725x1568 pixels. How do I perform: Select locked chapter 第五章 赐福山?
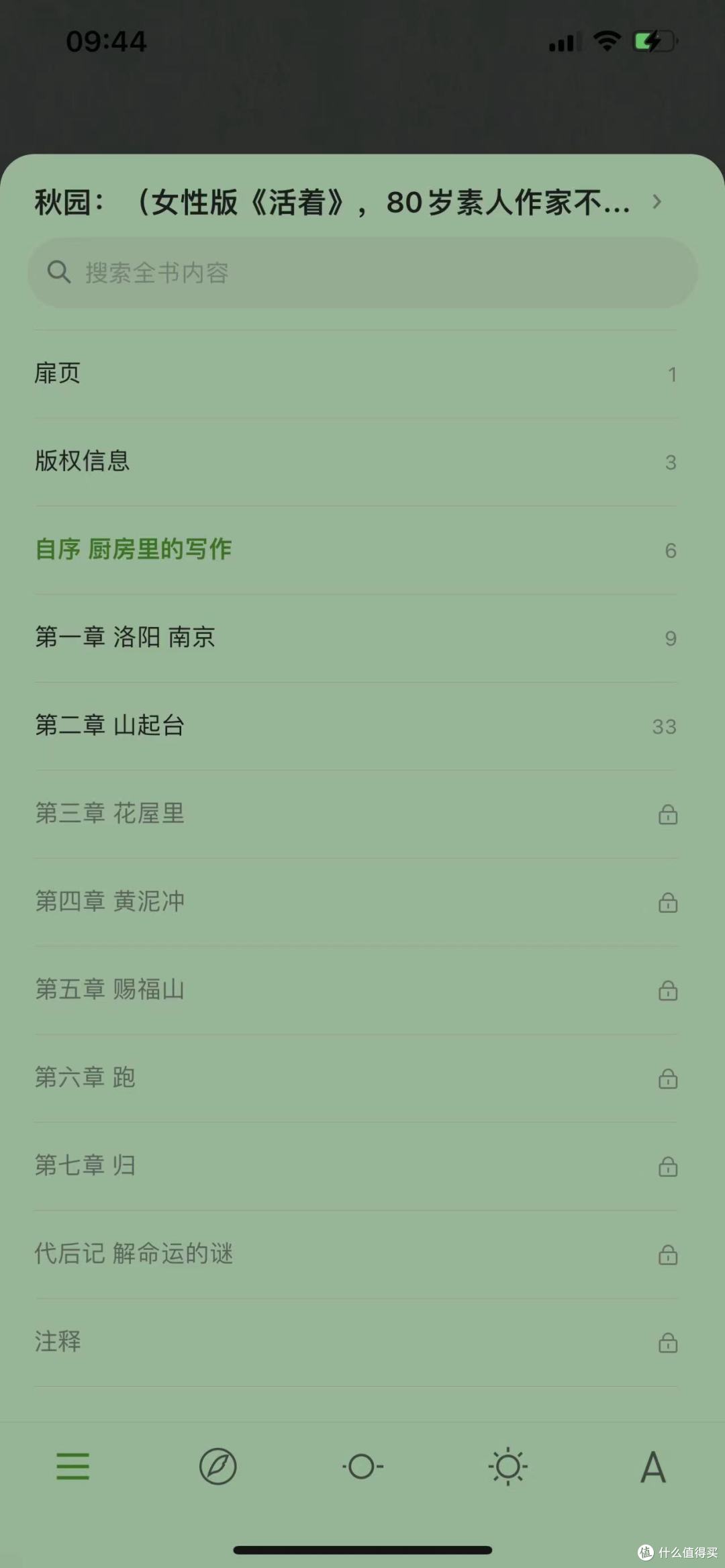click(x=356, y=990)
